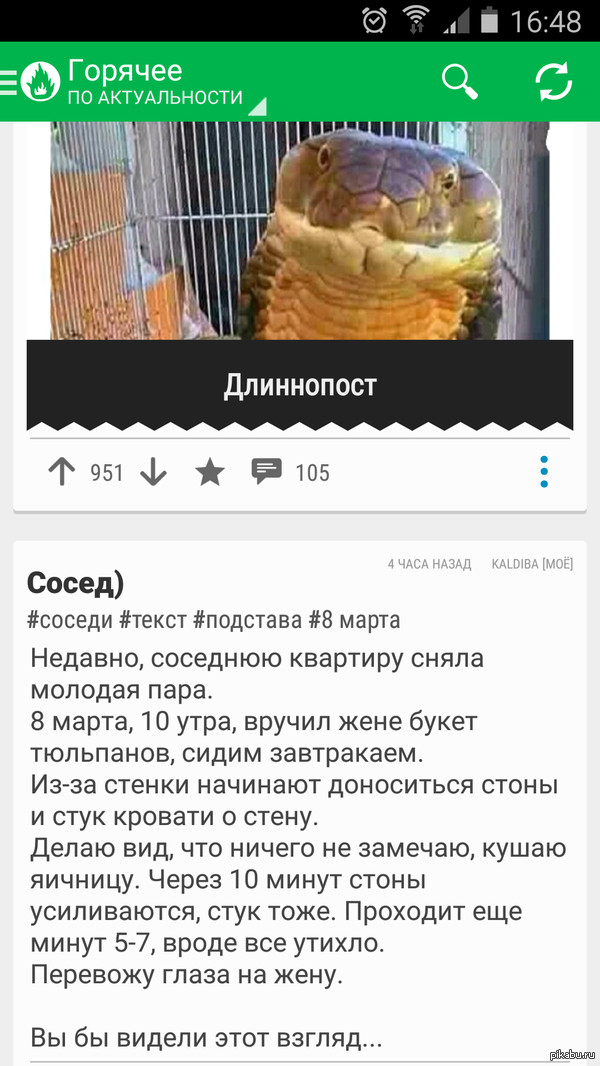The width and height of the screenshot is (600, 1066).
Task: Open the #8 марта tag
Action: click(354, 620)
